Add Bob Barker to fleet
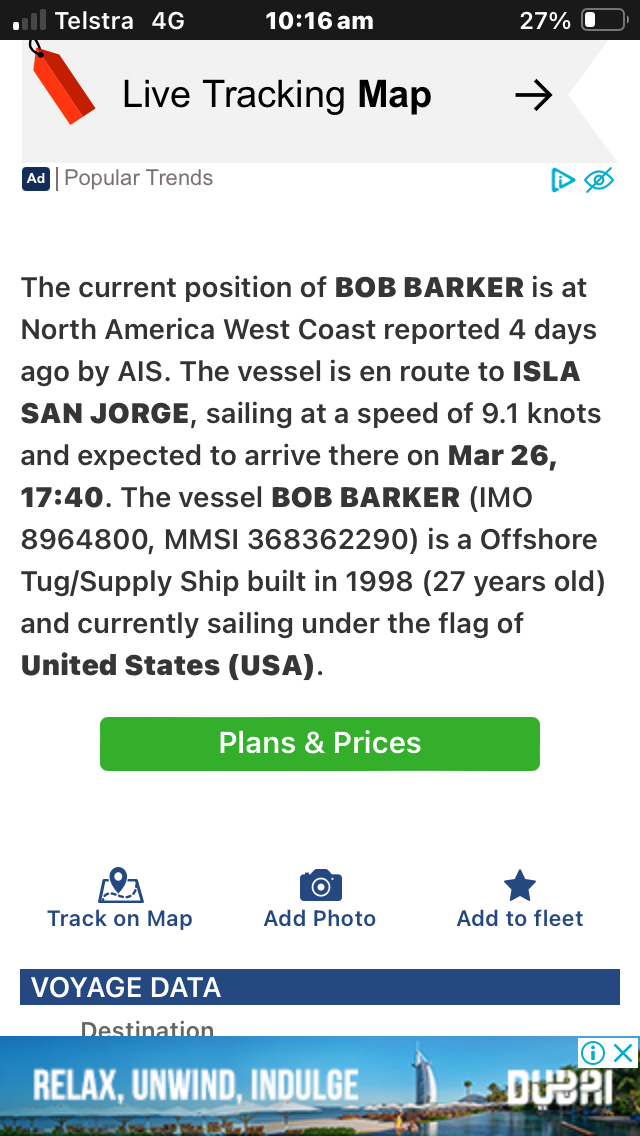 520,900
